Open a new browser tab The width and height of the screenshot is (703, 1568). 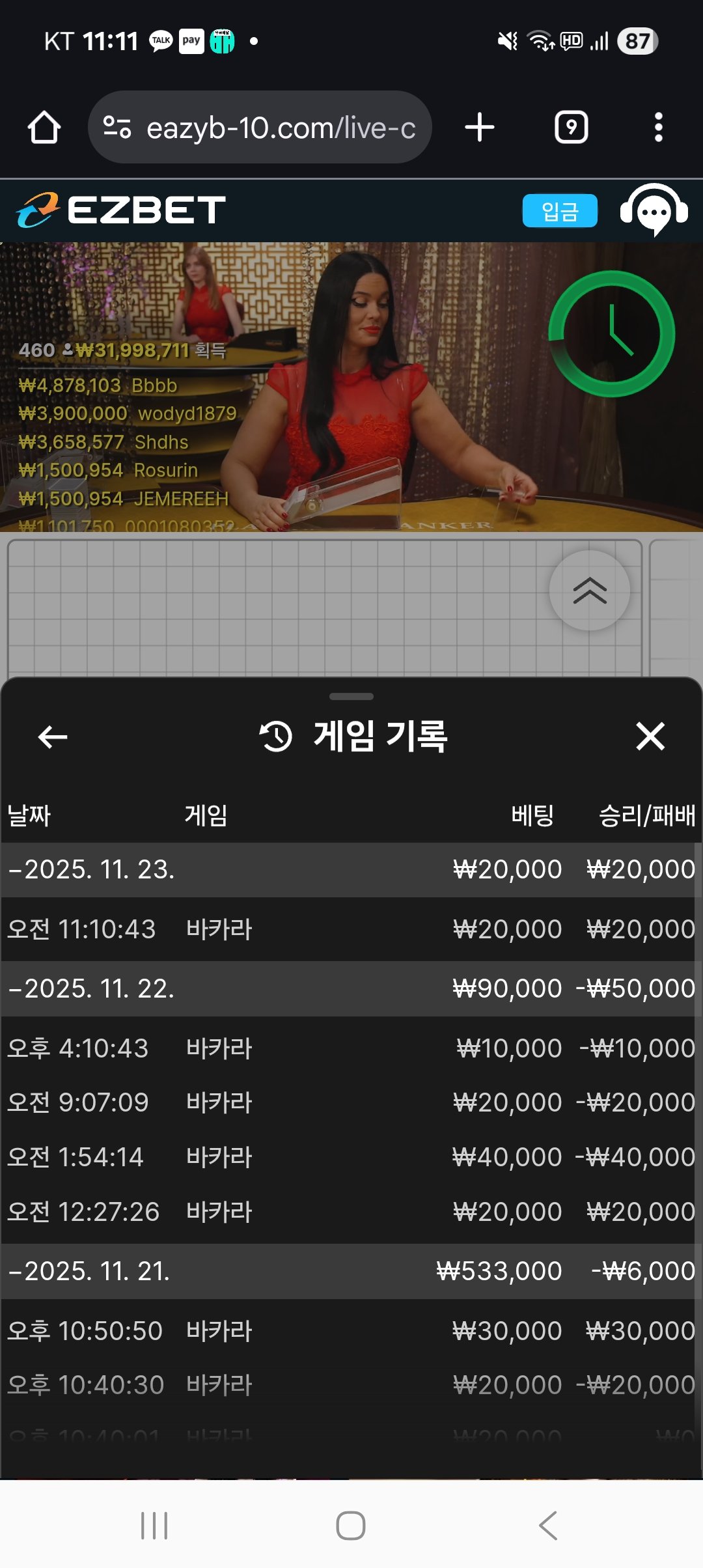[480, 127]
